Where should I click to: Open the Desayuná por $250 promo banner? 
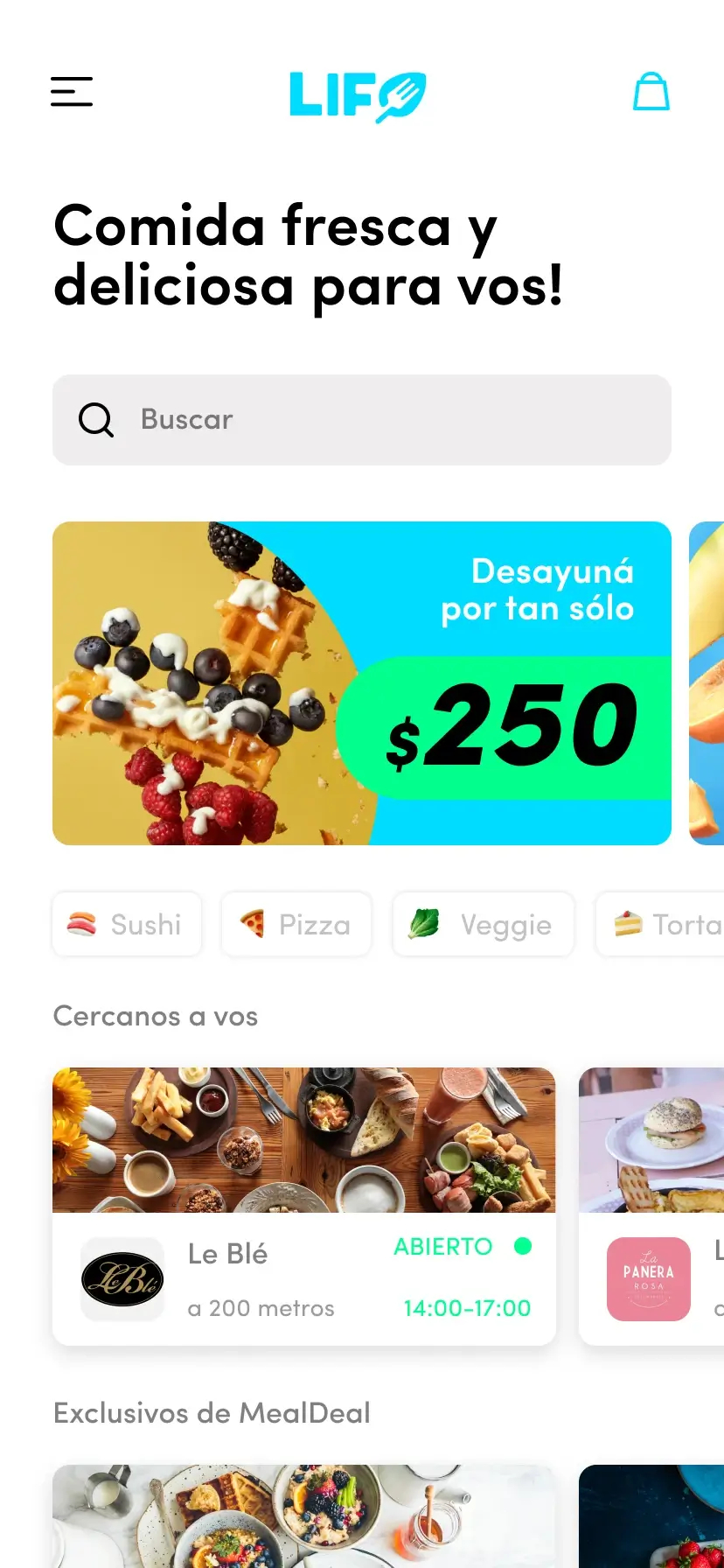(362, 683)
